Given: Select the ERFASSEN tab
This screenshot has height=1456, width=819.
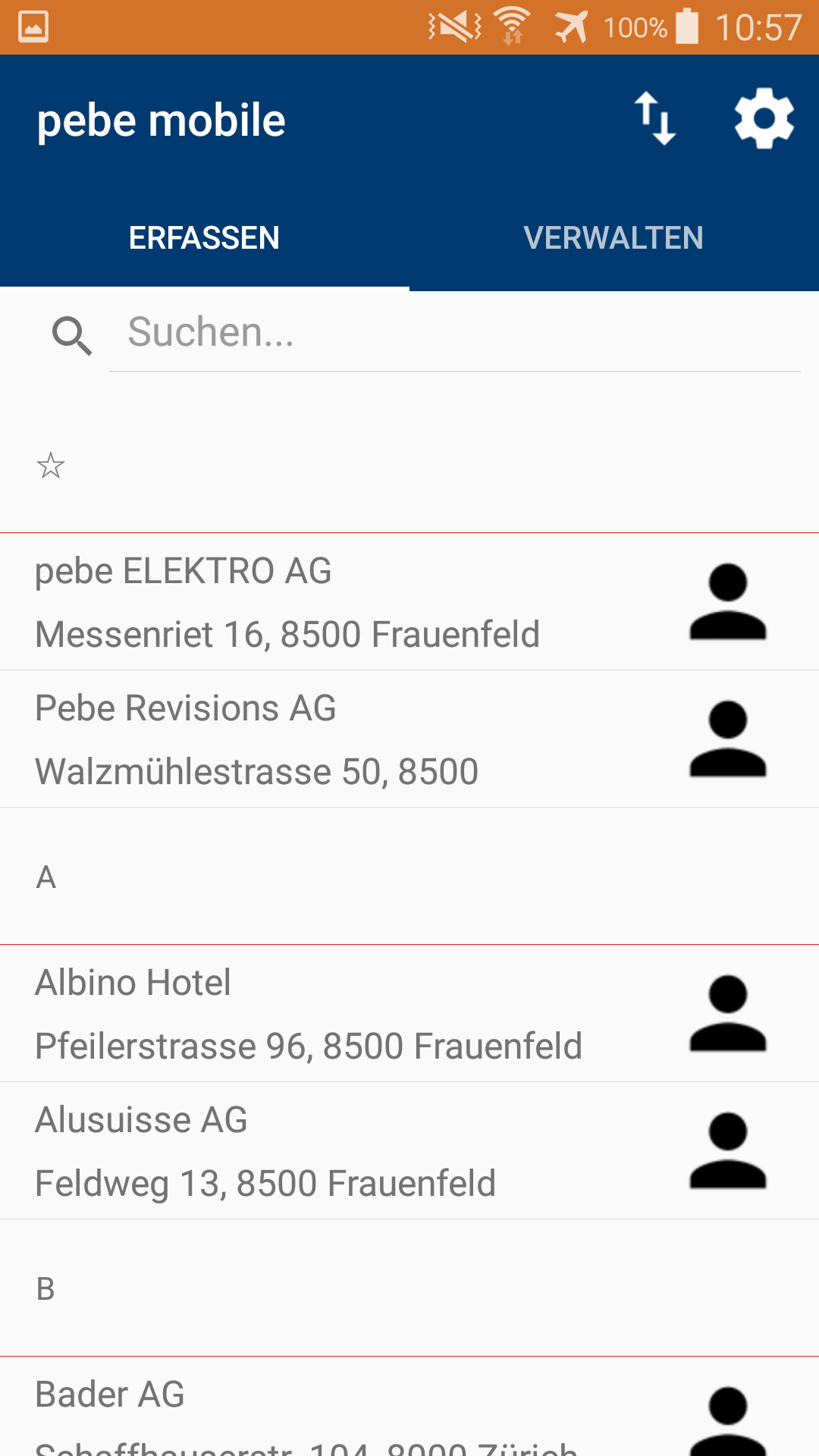Looking at the screenshot, I should point(204,238).
